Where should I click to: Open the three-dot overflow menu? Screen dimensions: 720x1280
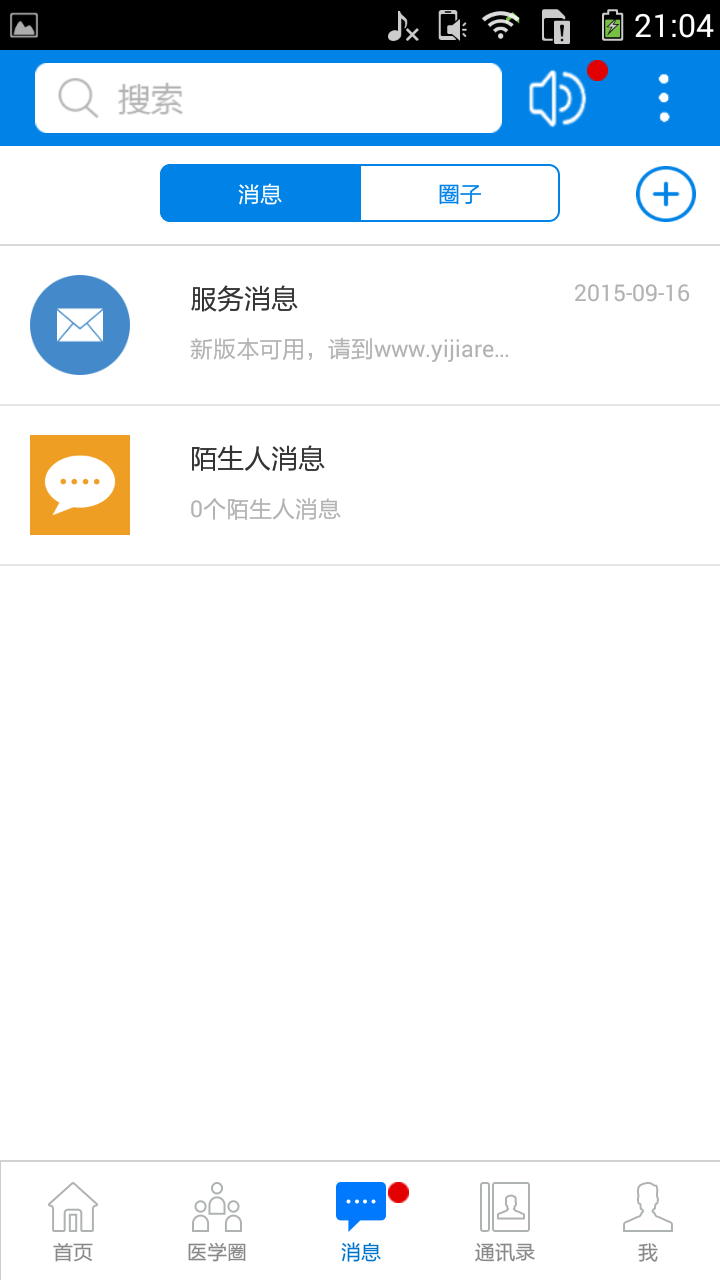(664, 98)
